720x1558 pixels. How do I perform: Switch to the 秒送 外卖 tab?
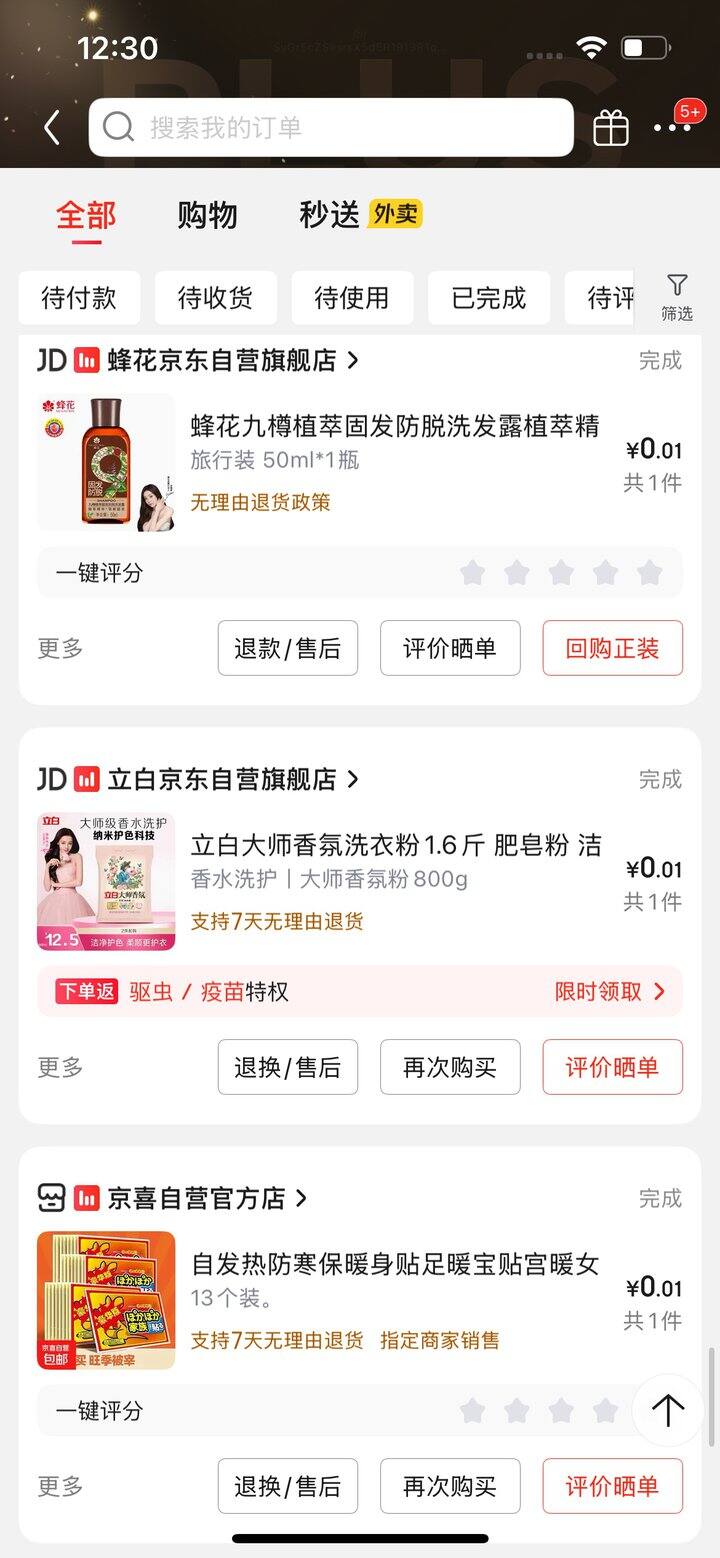(360, 215)
